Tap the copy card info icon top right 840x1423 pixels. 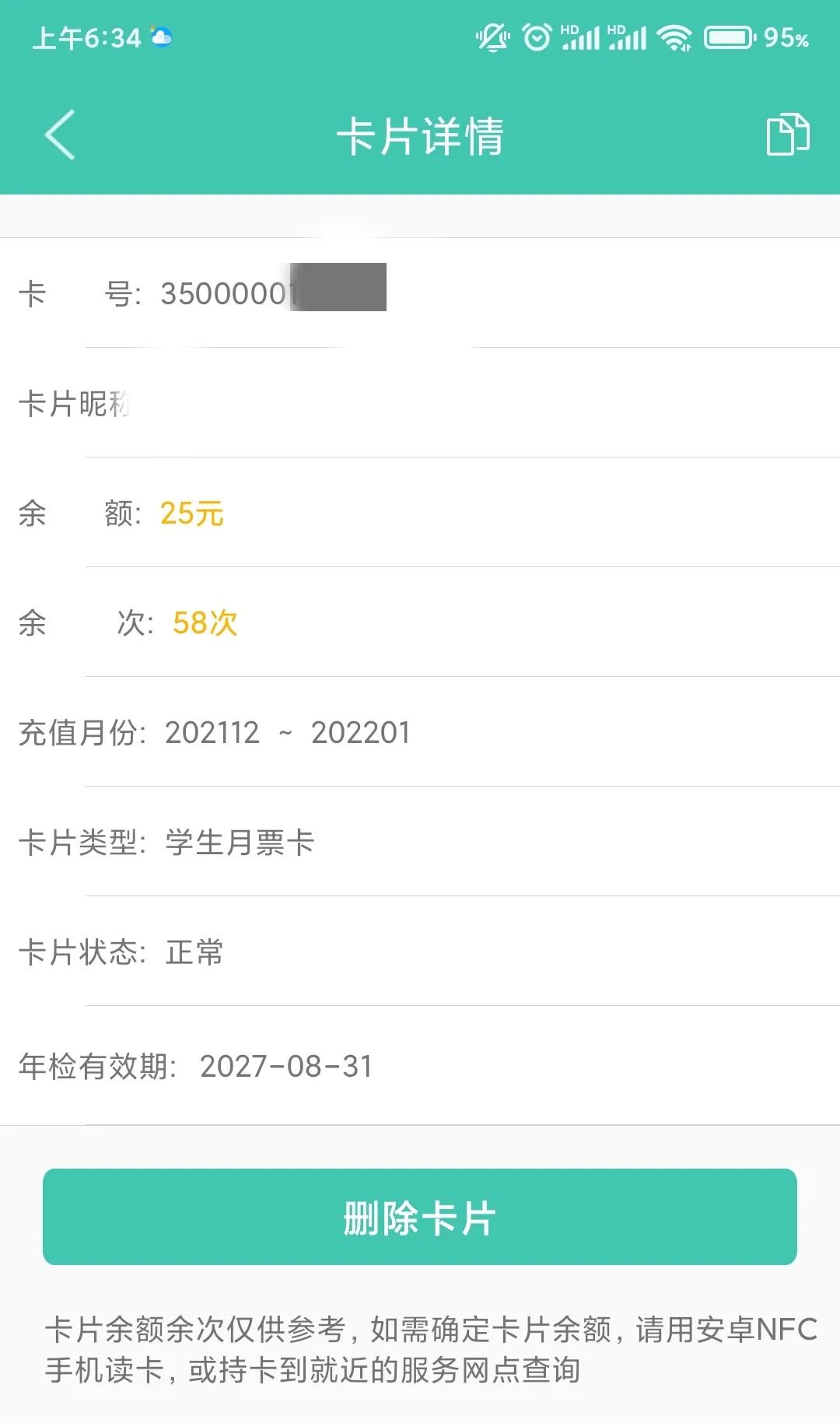tap(788, 135)
